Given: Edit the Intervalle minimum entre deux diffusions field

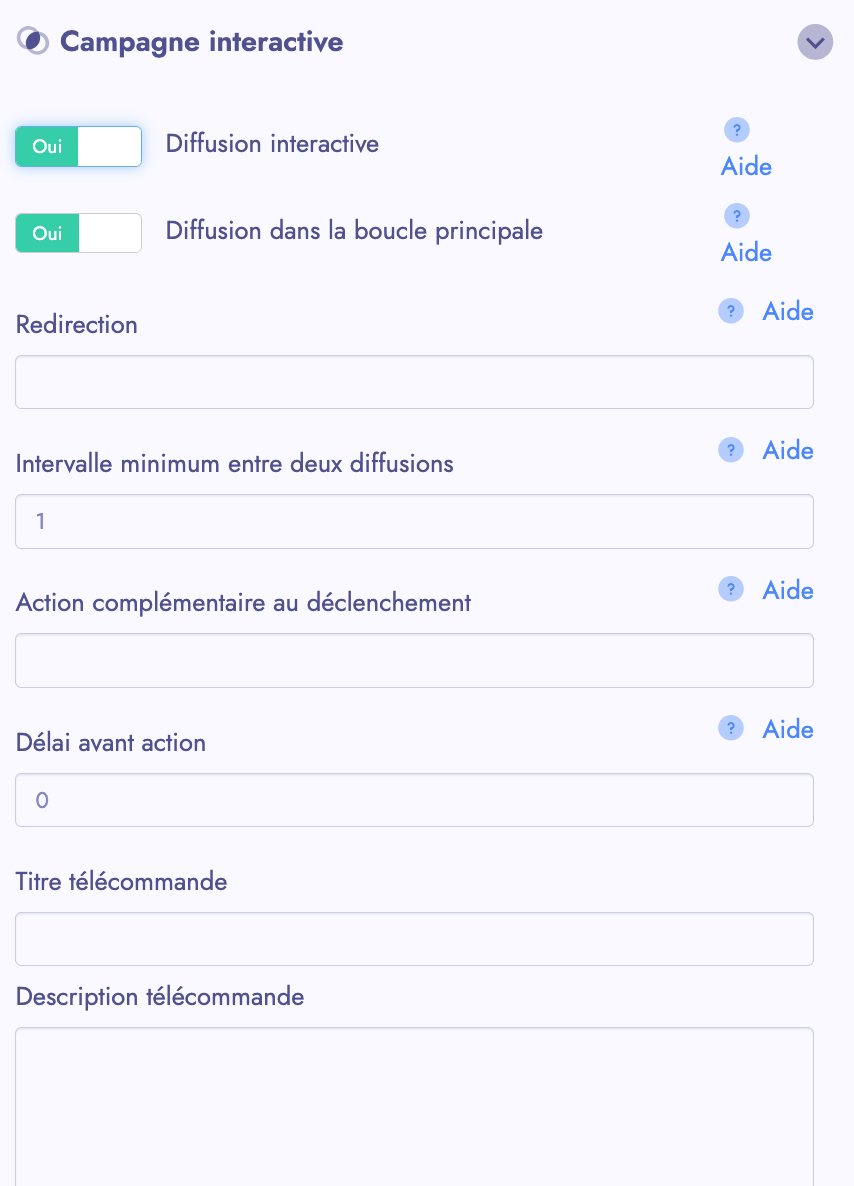Looking at the screenshot, I should (x=414, y=521).
